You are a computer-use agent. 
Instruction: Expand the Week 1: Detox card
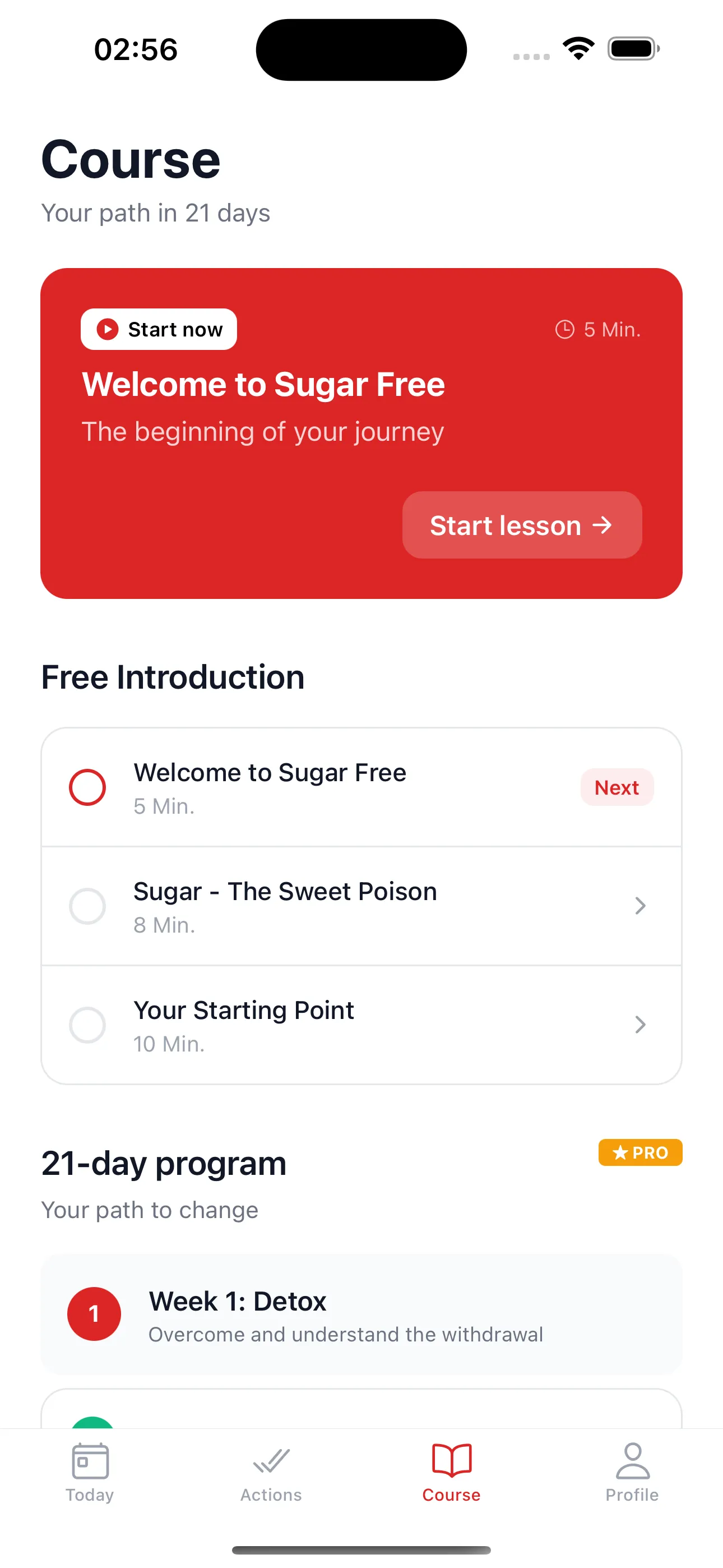click(361, 1313)
